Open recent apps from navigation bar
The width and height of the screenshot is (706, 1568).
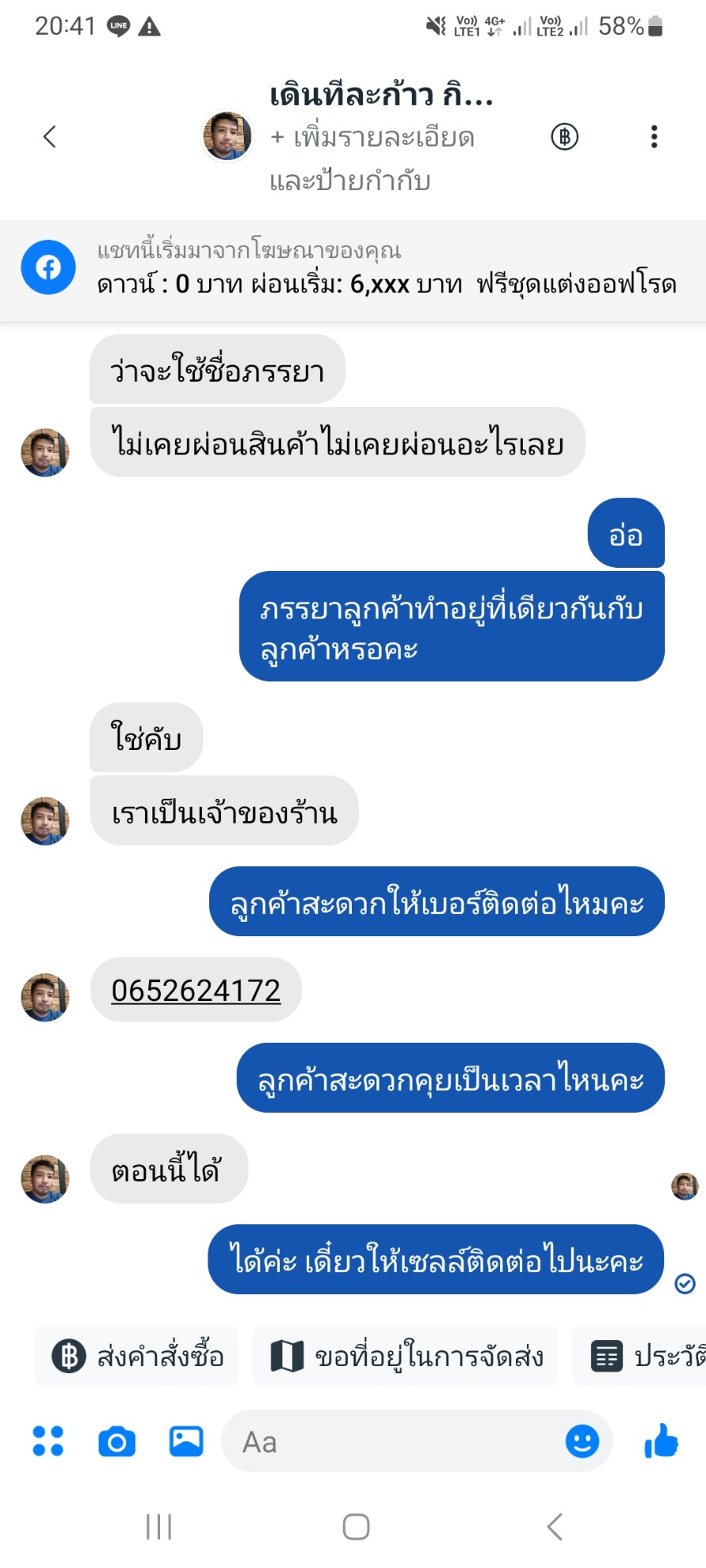point(158,1526)
